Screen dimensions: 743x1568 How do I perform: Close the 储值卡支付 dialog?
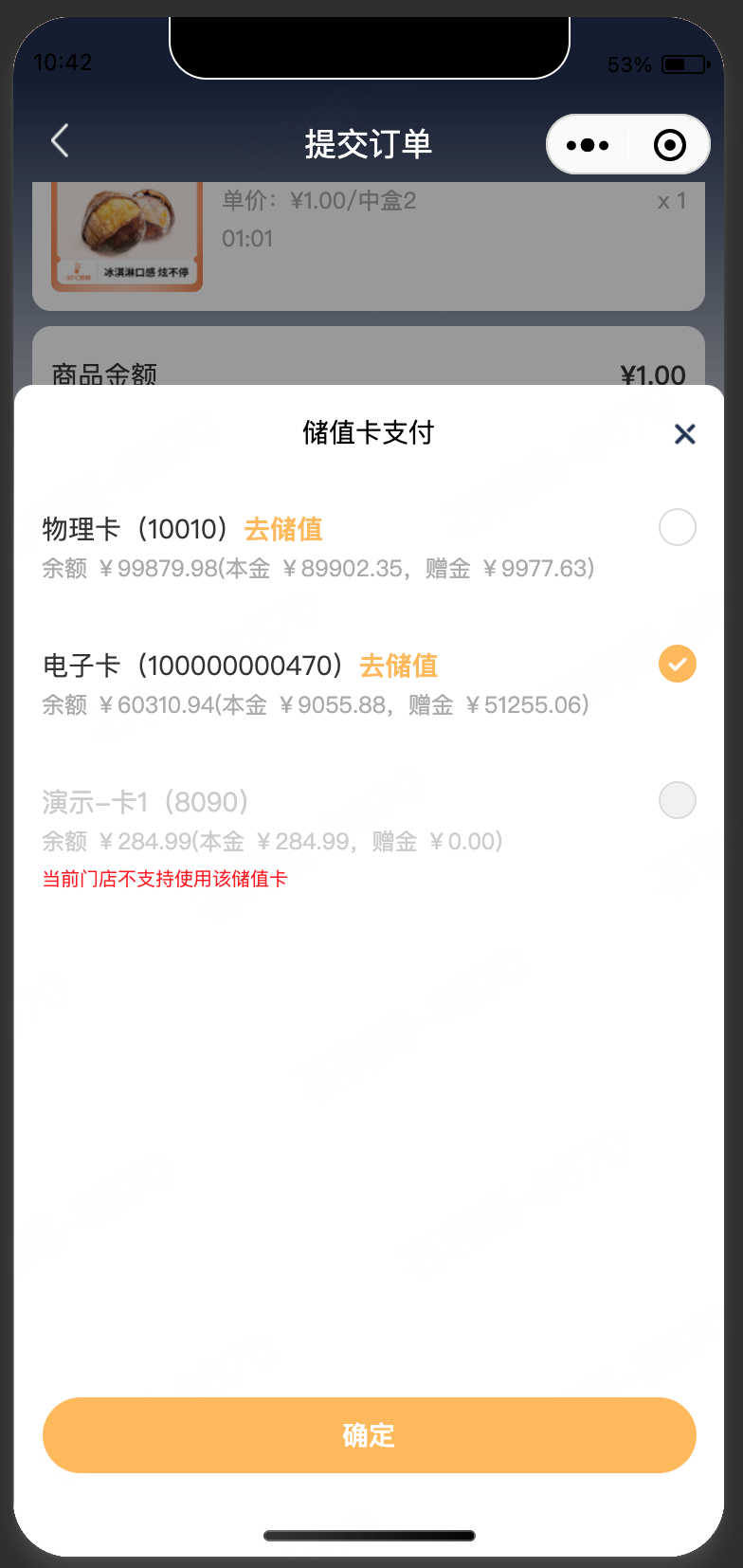point(684,434)
